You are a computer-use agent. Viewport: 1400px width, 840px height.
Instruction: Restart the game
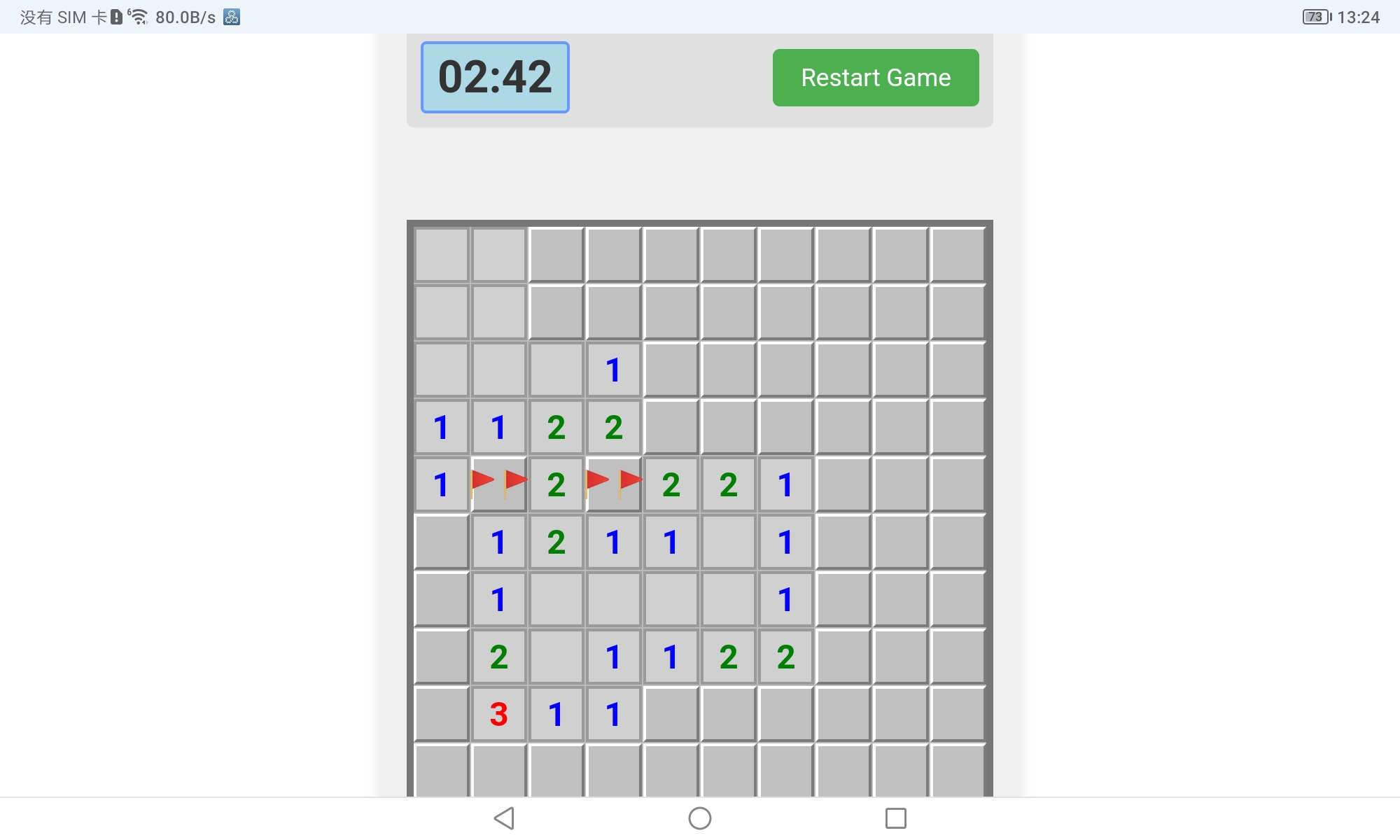coord(875,78)
